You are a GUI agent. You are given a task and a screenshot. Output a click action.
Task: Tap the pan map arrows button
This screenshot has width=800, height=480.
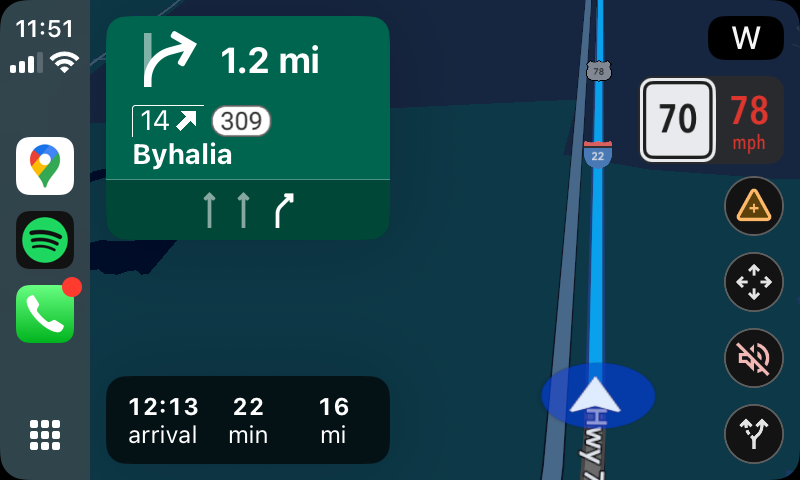(x=753, y=282)
